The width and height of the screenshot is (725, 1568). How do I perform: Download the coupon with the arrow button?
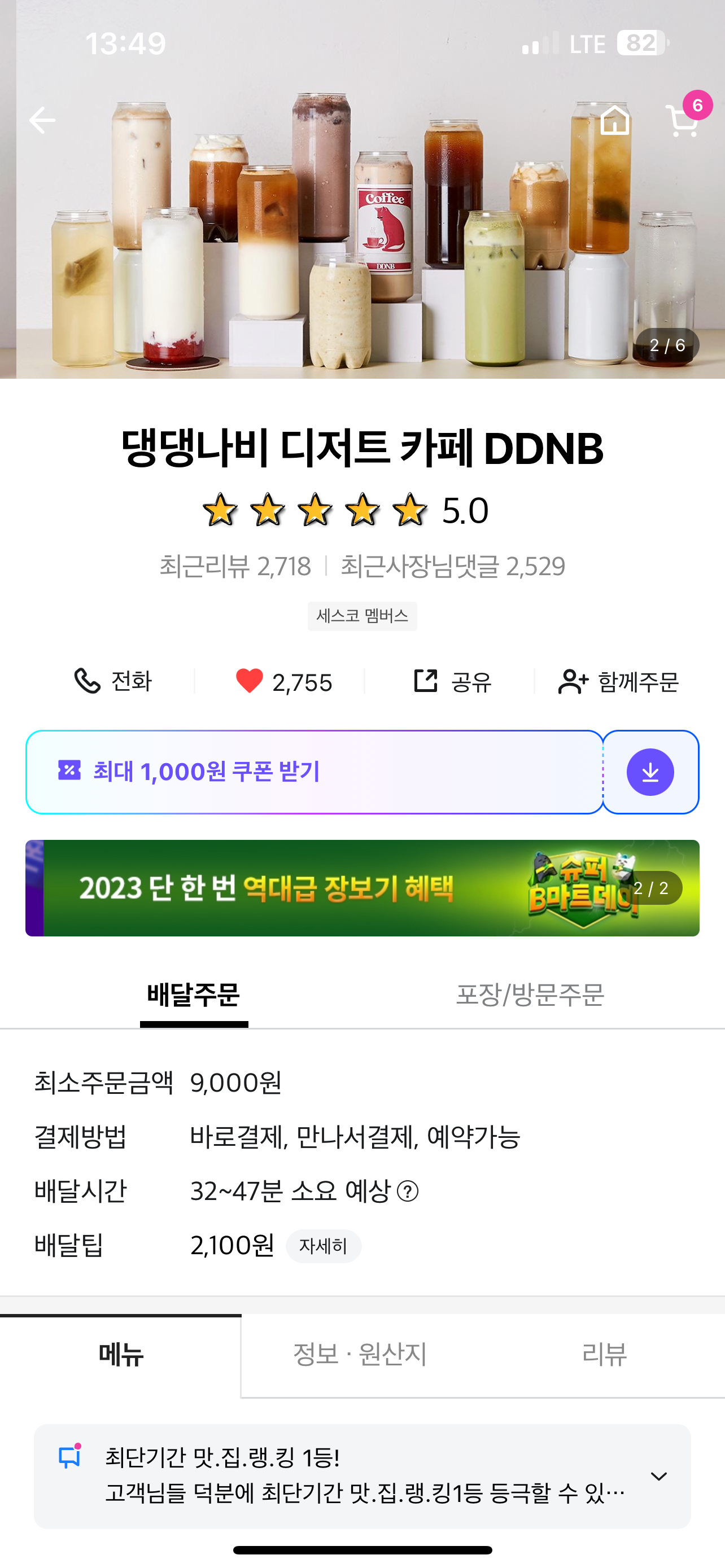pyautogui.click(x=650, y=772)
